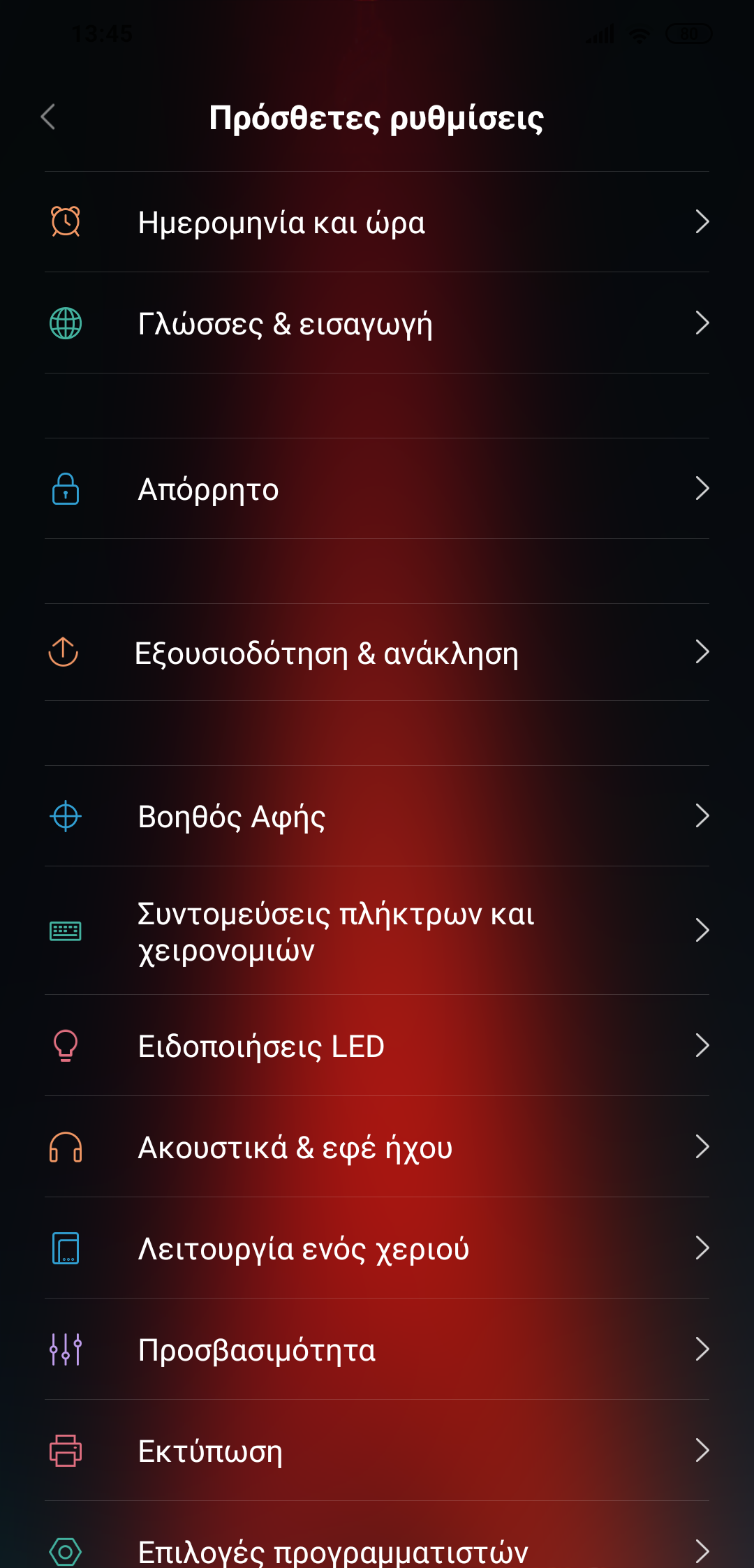
Task: Open Εξουσιοδότηση & ανάκληση
Action: click(377, 653)
